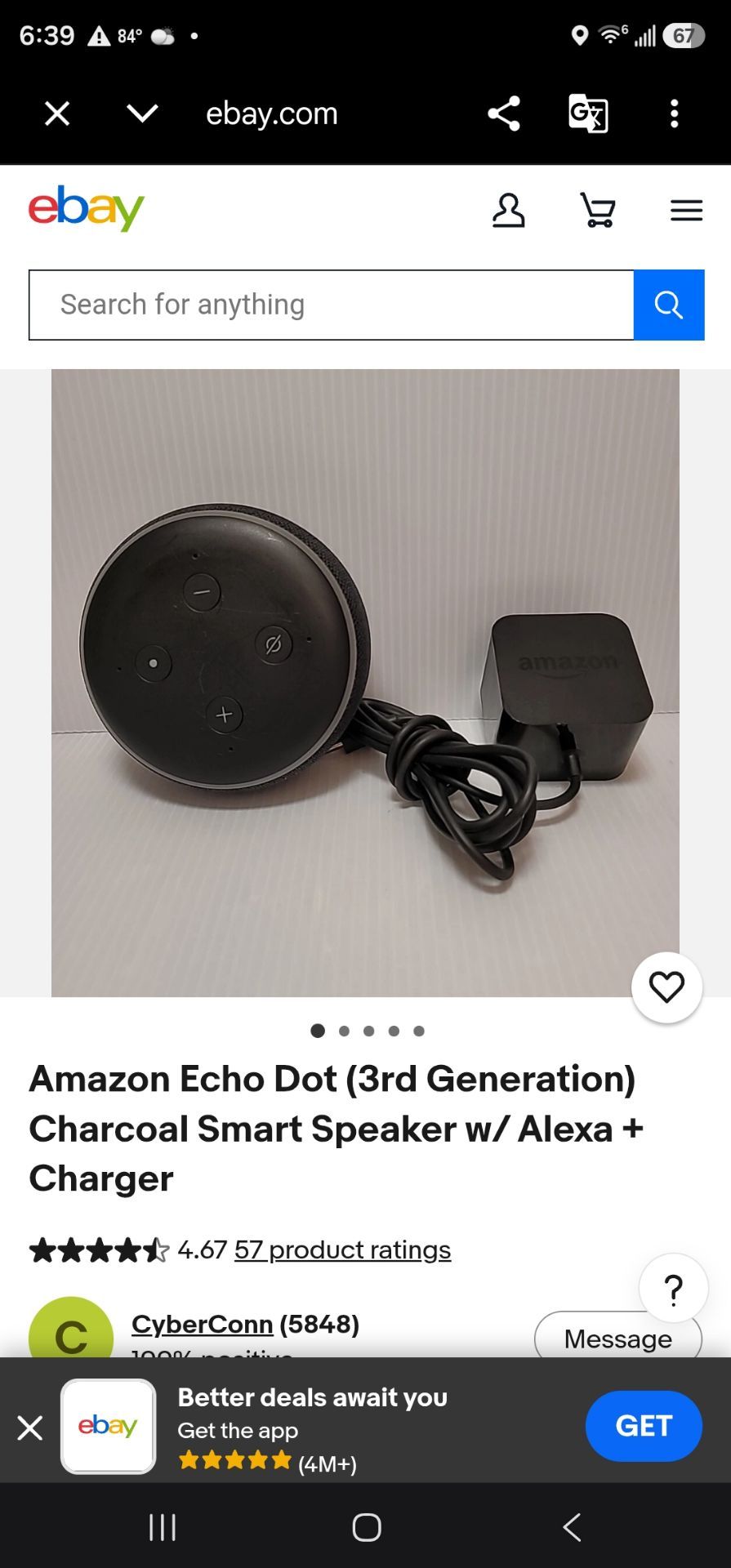Open the Echo Dot product photo
731x1568 pixels.
click(x=365, y=683)
